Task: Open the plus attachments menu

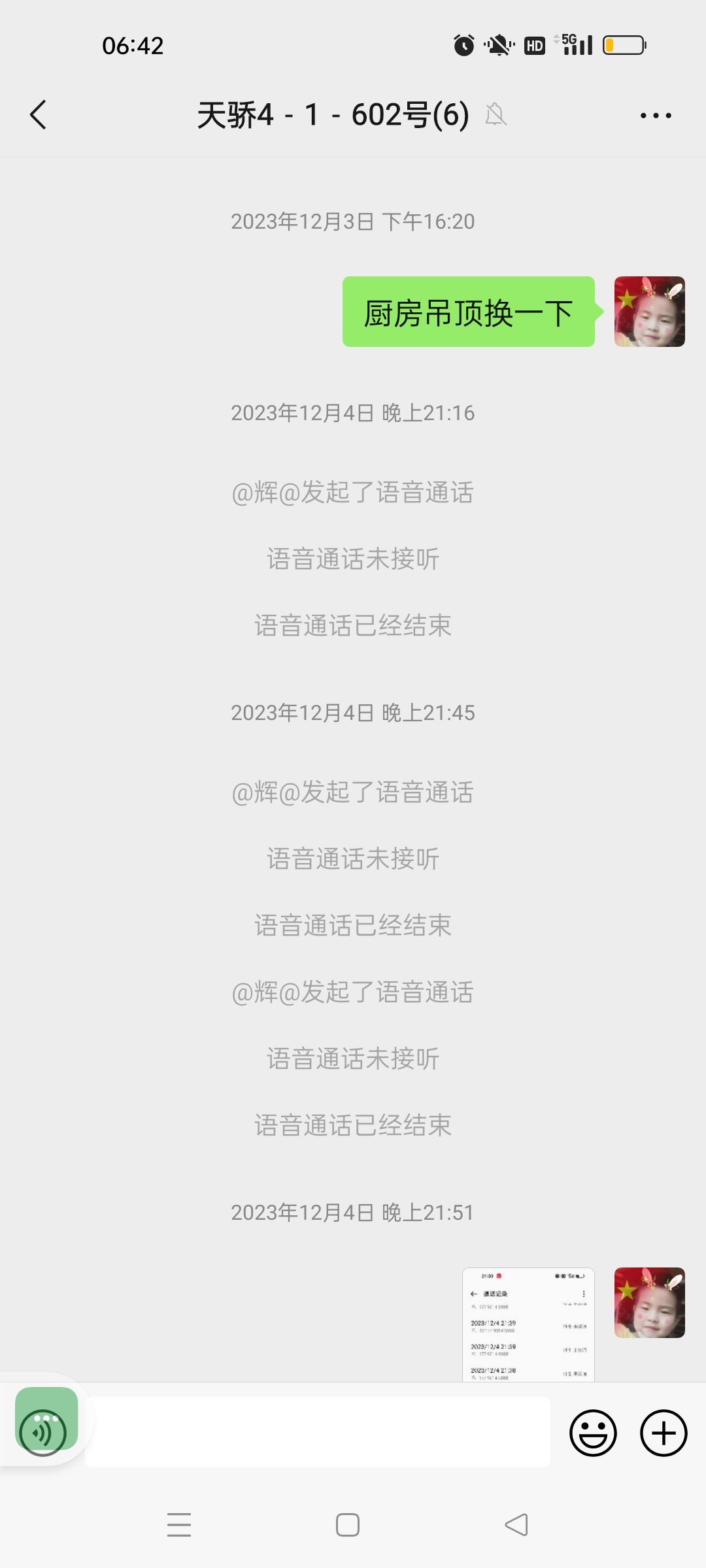Action: (663, 1432)
